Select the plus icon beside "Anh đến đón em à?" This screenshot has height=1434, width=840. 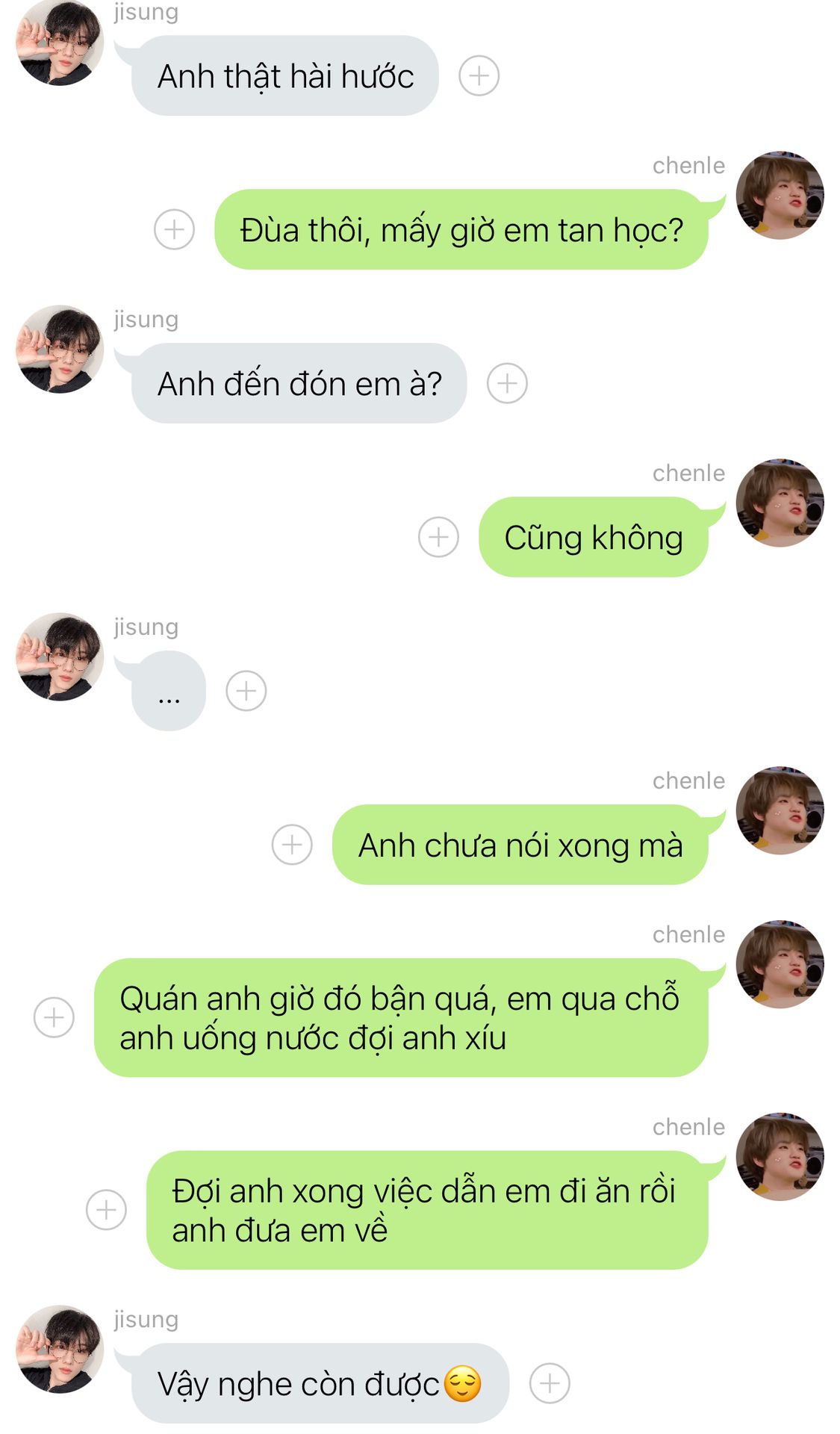pos(507,383)
